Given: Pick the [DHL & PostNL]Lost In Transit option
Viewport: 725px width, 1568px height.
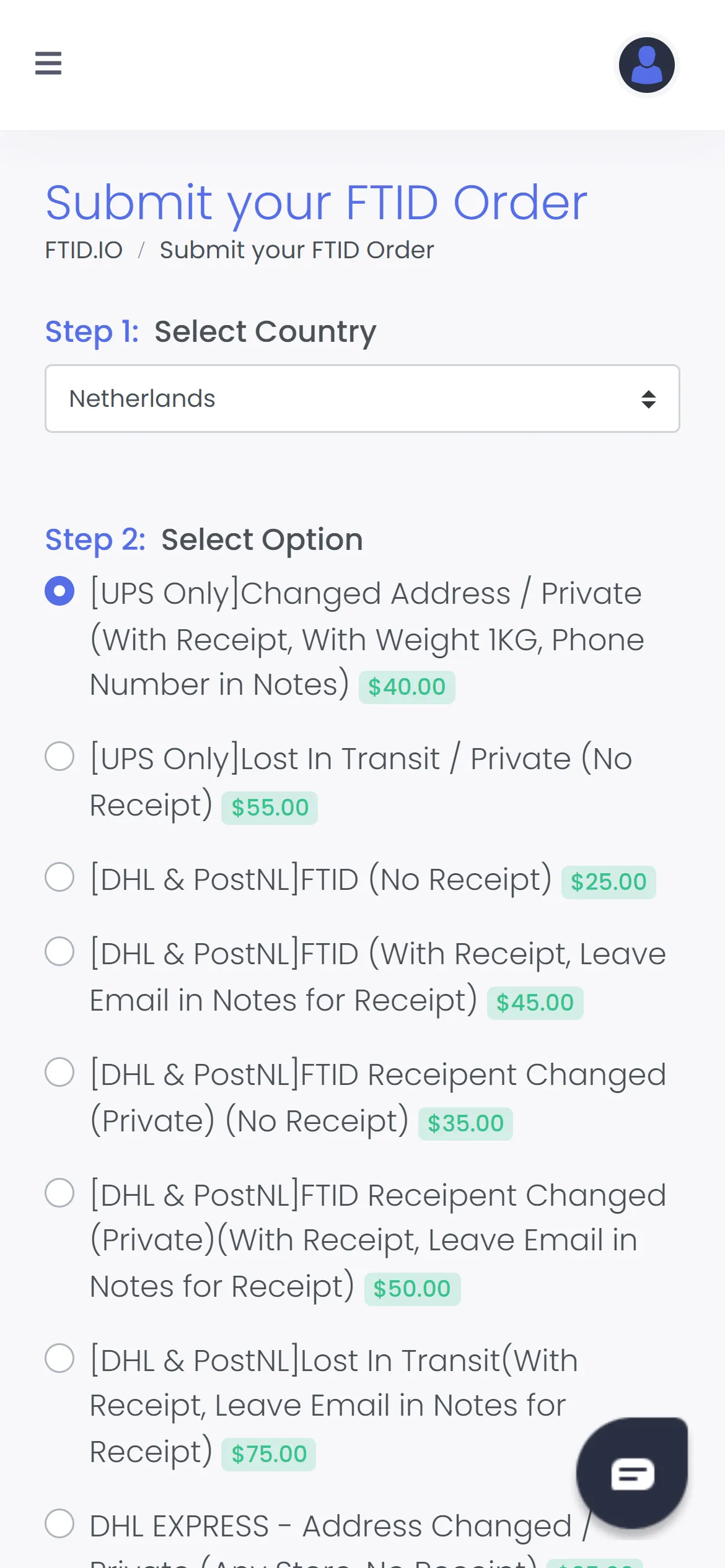Looking at the screenshot, I should (59, 1359).
